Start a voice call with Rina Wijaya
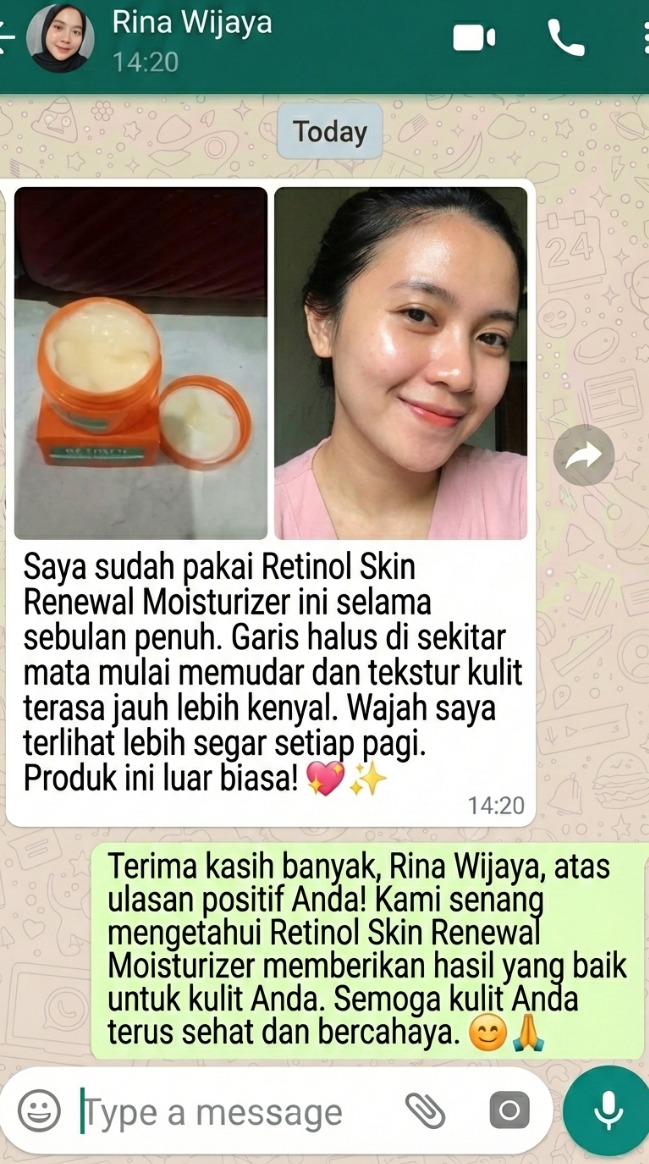 click(x=566, y=39)
